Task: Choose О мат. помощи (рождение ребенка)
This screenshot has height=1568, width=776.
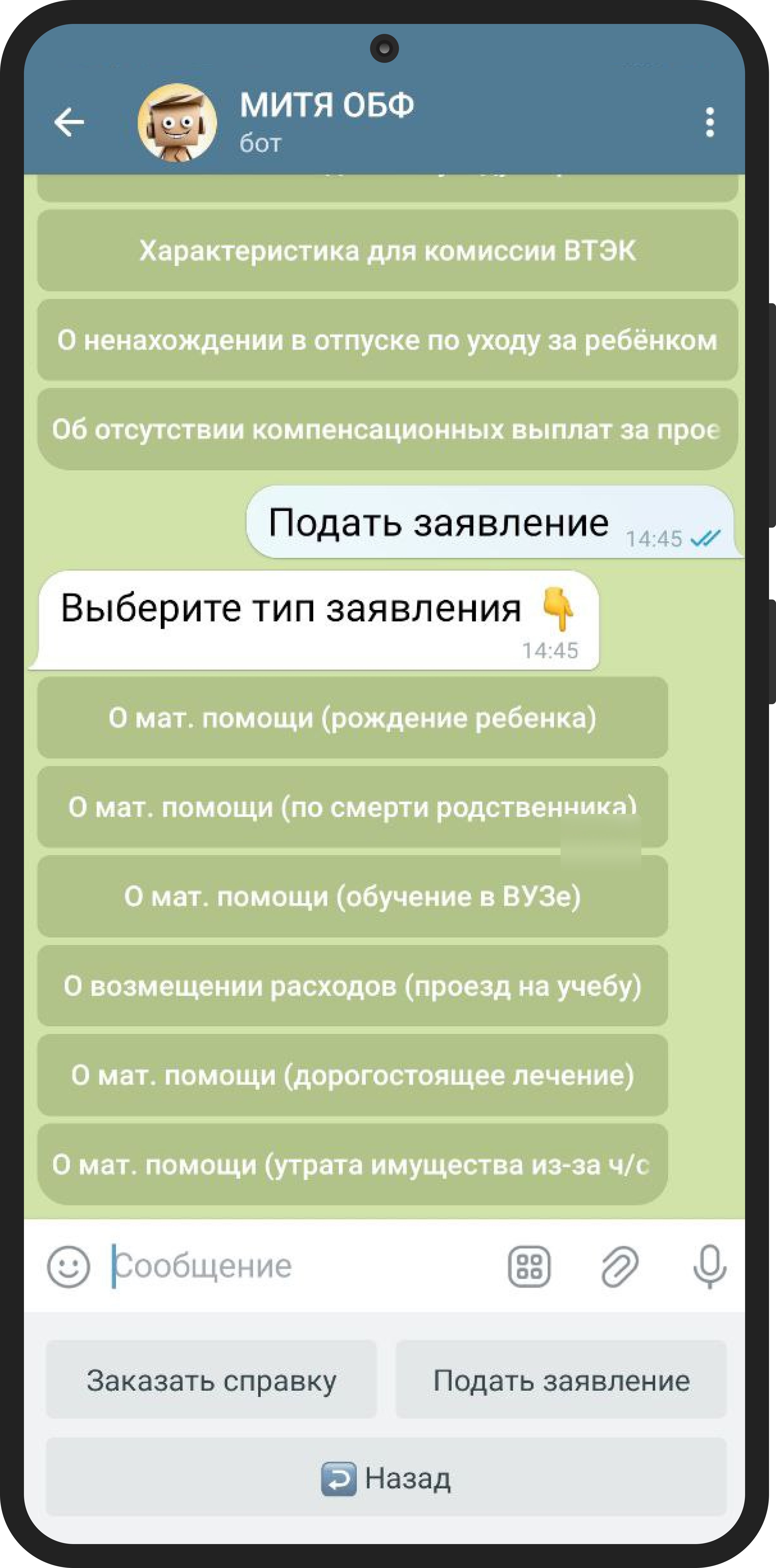Action: (352, 718)
